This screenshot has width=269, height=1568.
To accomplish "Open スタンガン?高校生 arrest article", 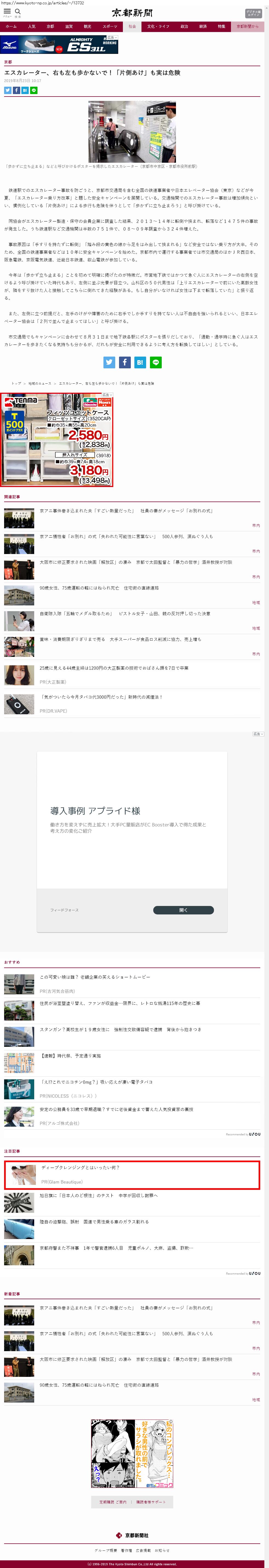I will [120, 1029].
